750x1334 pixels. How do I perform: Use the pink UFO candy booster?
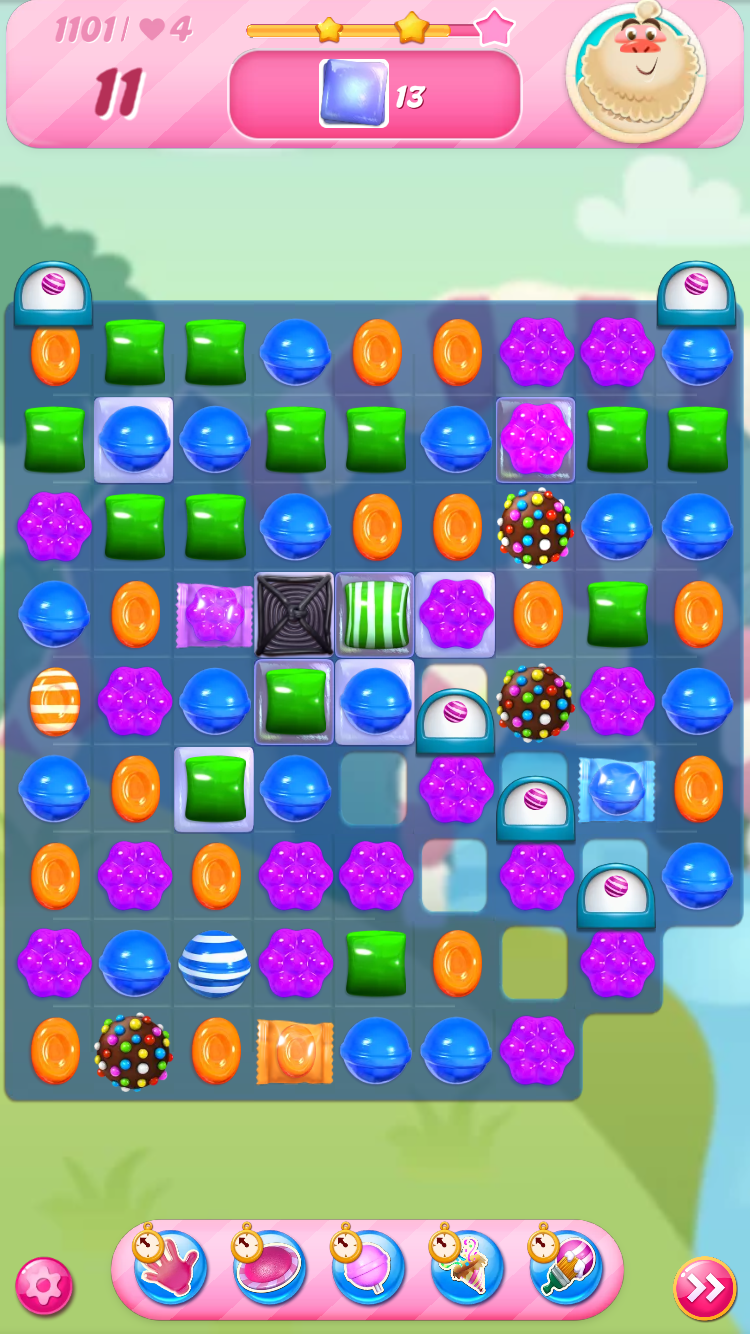(269, 1268)
